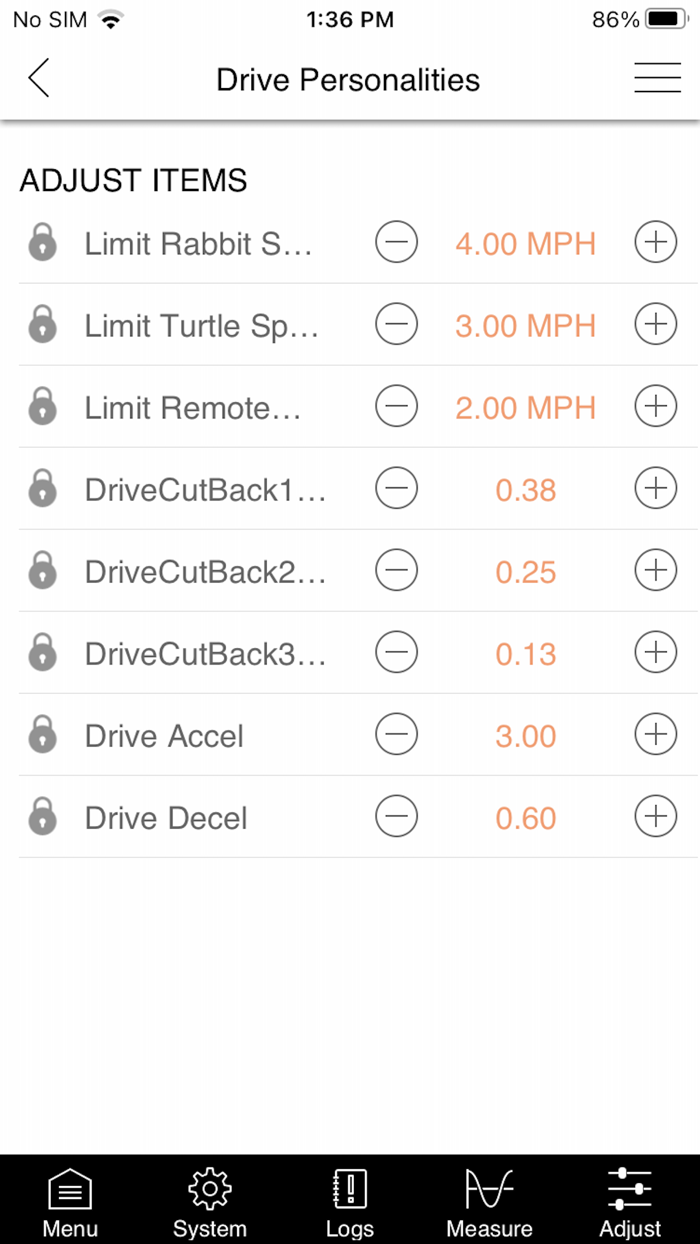Decrease Drive Accel value
This screenshot has width=700, height=1244.
tap(396, 735)
